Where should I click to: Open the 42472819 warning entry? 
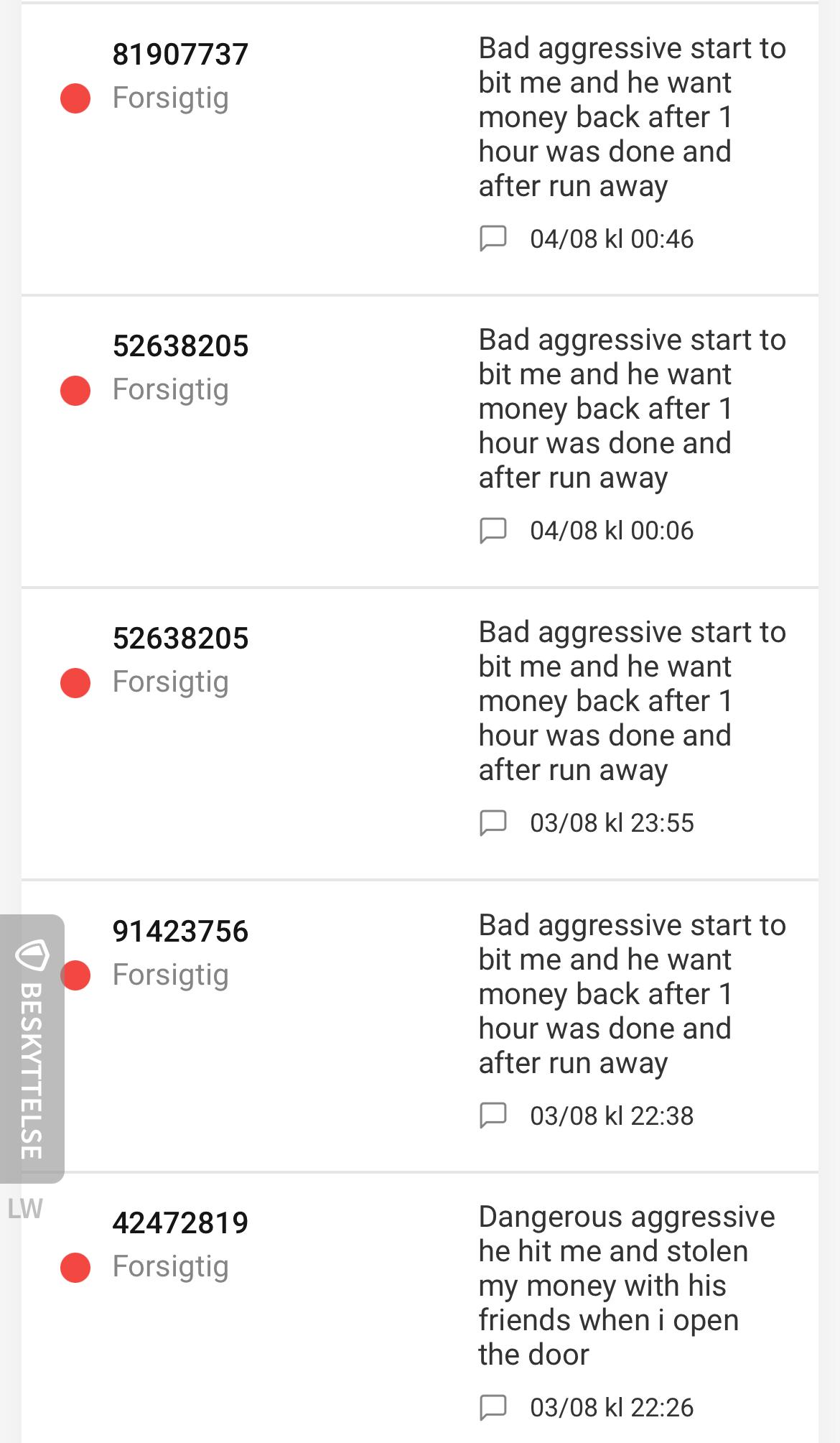[x=420, y=1309]
